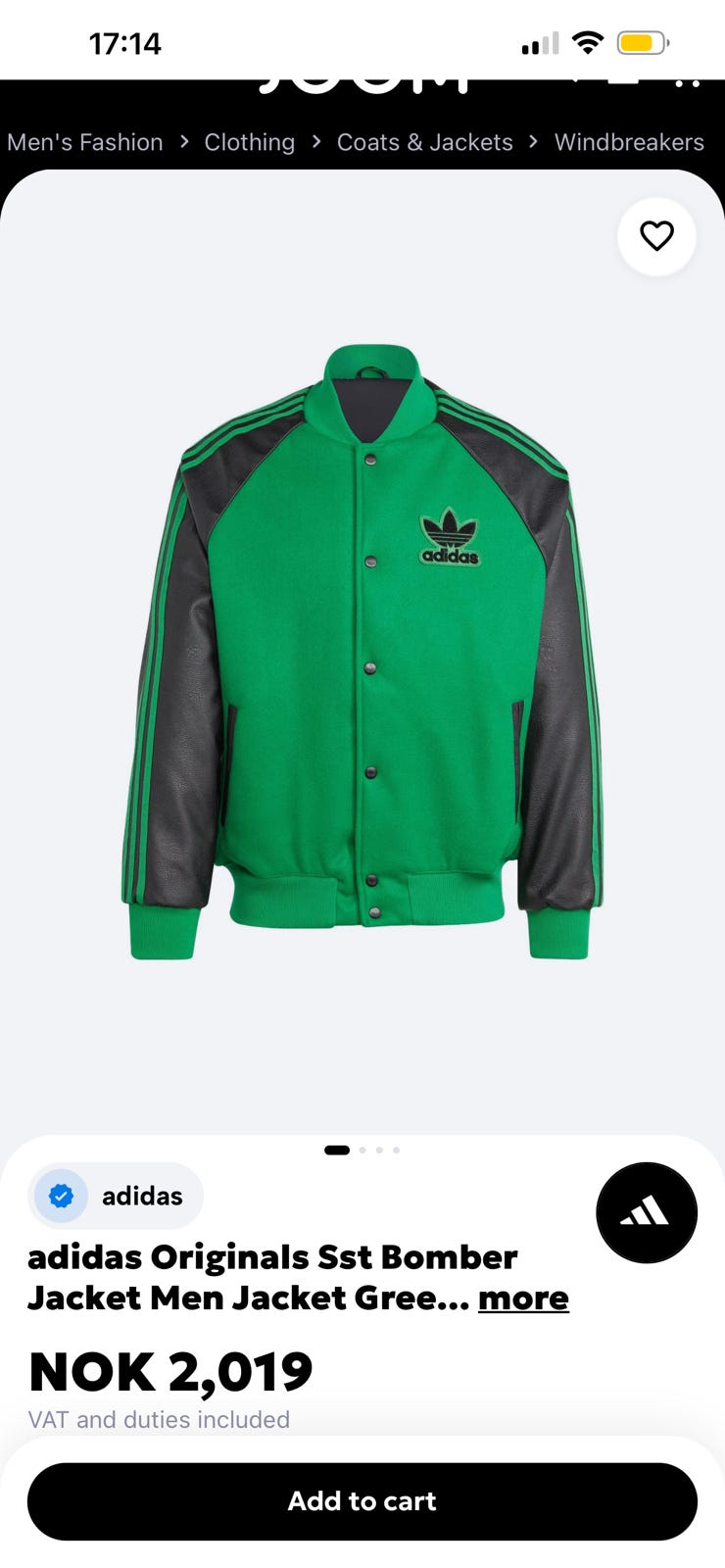
Task: View the green bomber jacket photo
Action: [362, 652]
